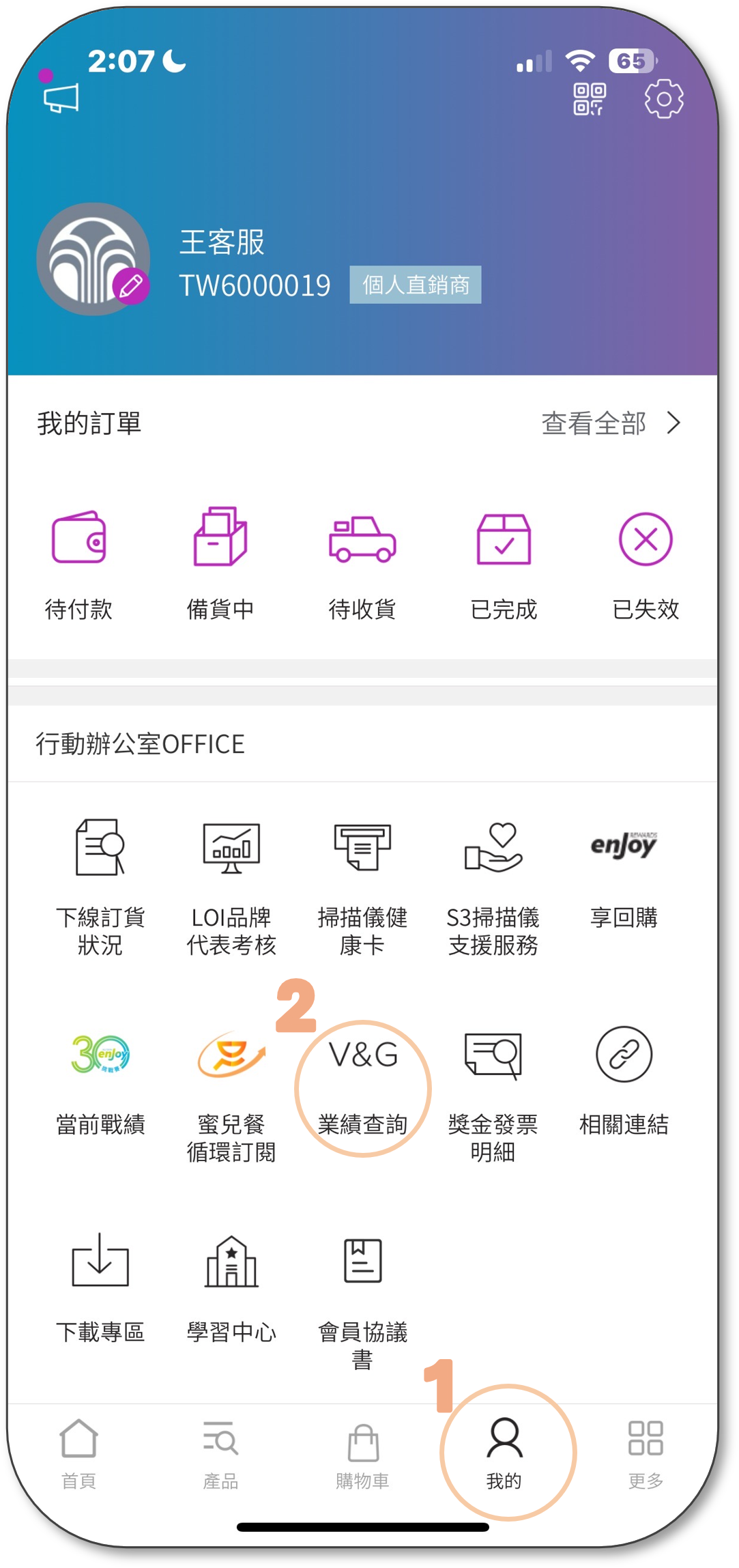Viewport: 739px width, 1568px height.
Task: Open 相關連結 related links
Action: [x=624, y=1079]
